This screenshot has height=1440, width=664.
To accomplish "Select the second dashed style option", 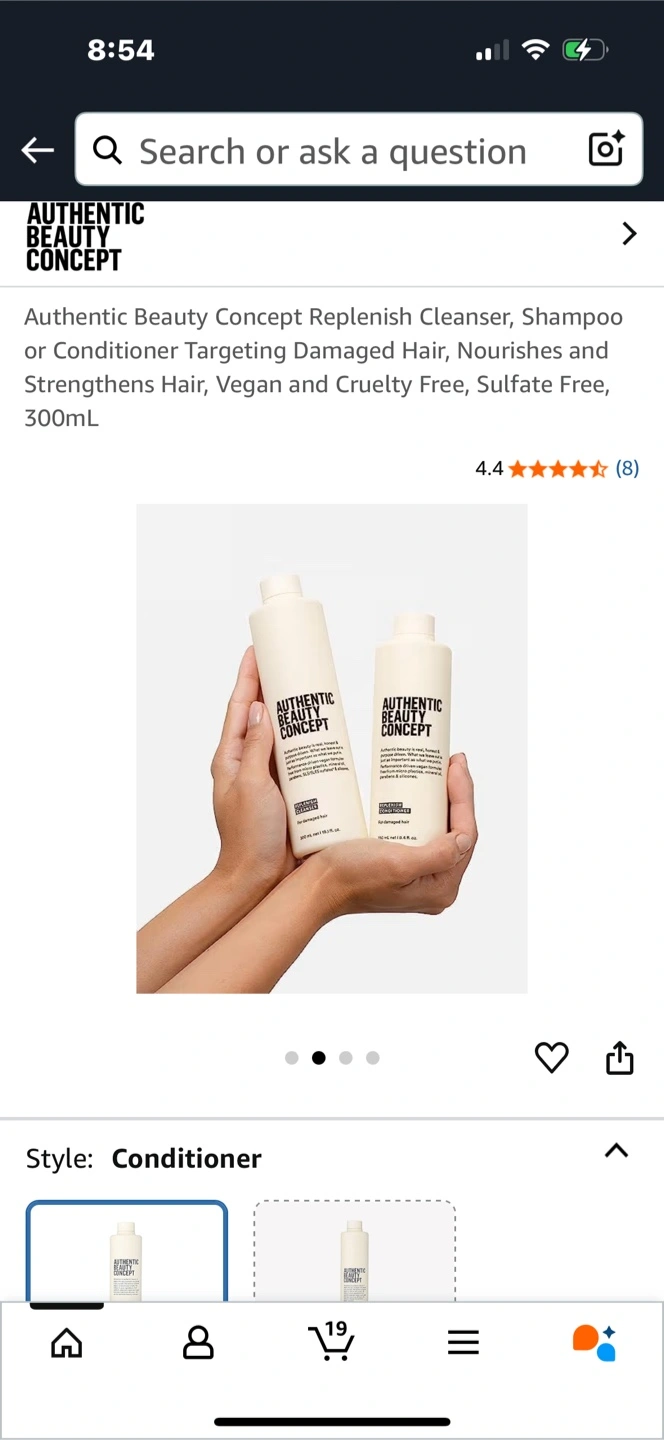I will click(354, 1251).
